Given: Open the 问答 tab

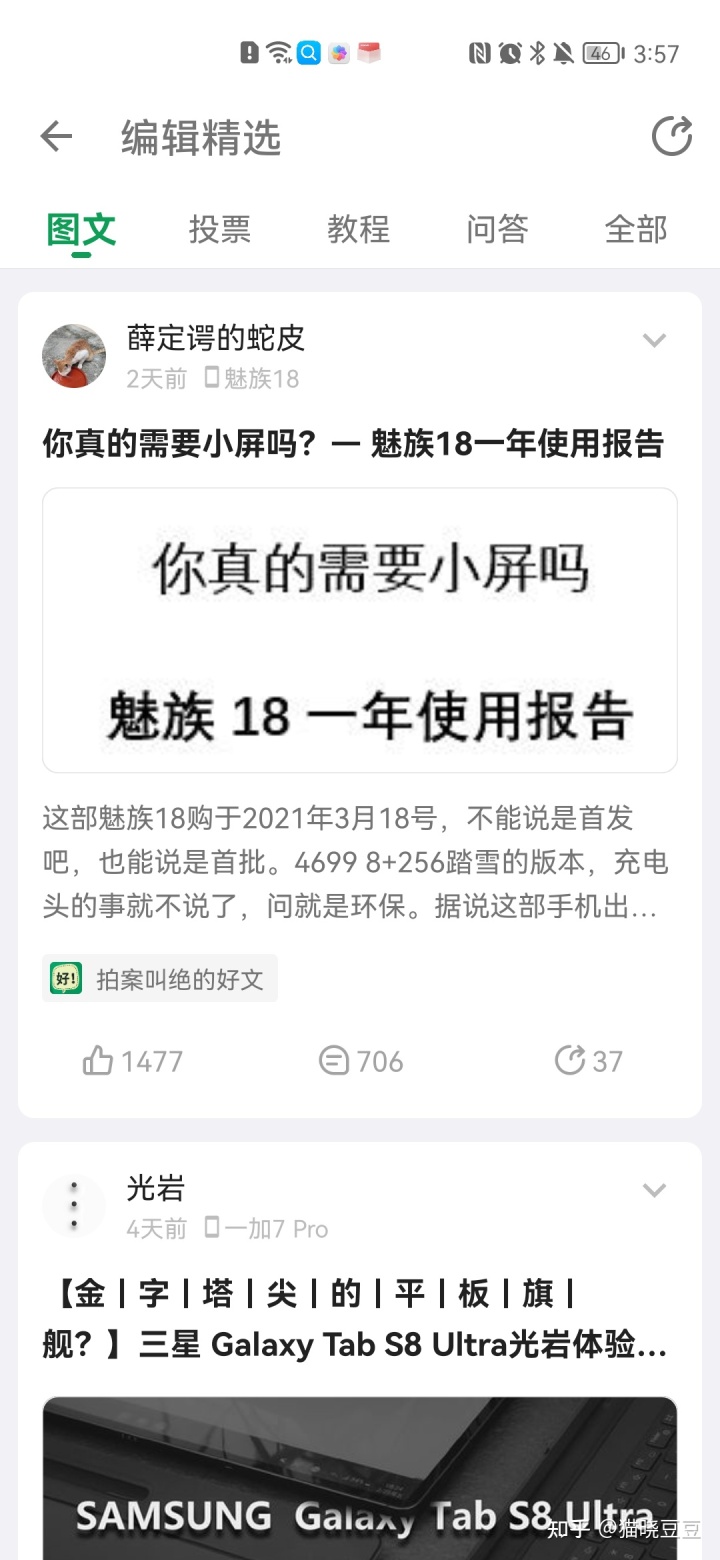Looking at the screenshot, I should tap(497, 229).
